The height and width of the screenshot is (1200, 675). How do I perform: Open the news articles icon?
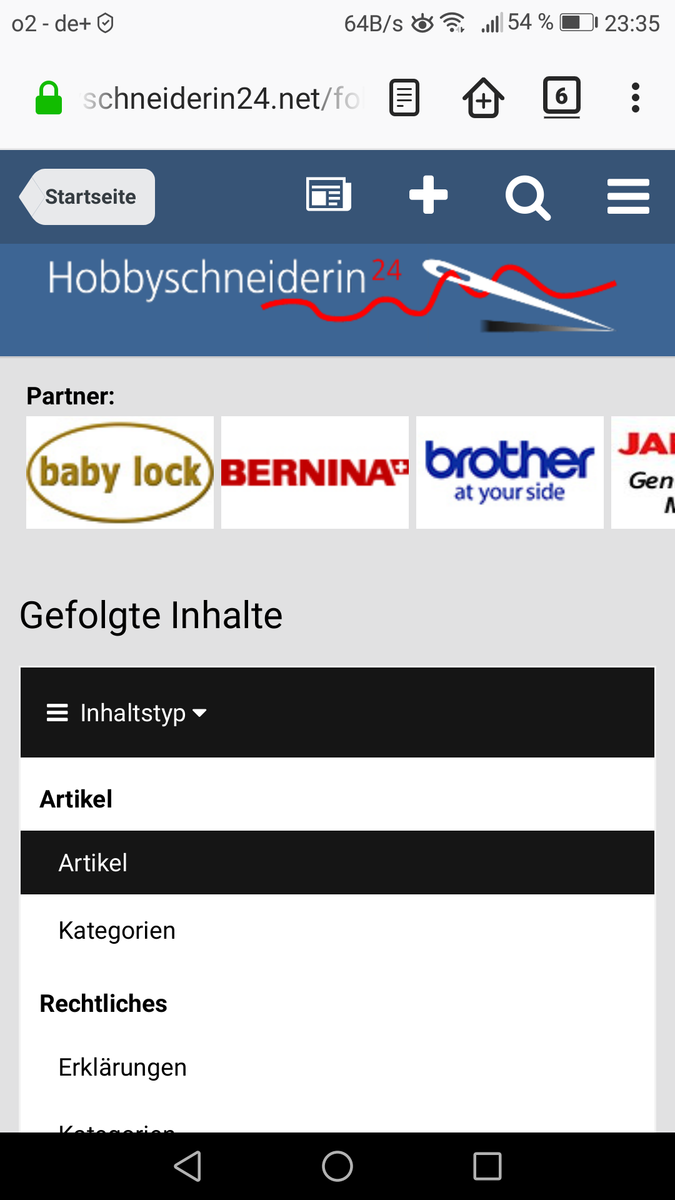pos(329,196)
